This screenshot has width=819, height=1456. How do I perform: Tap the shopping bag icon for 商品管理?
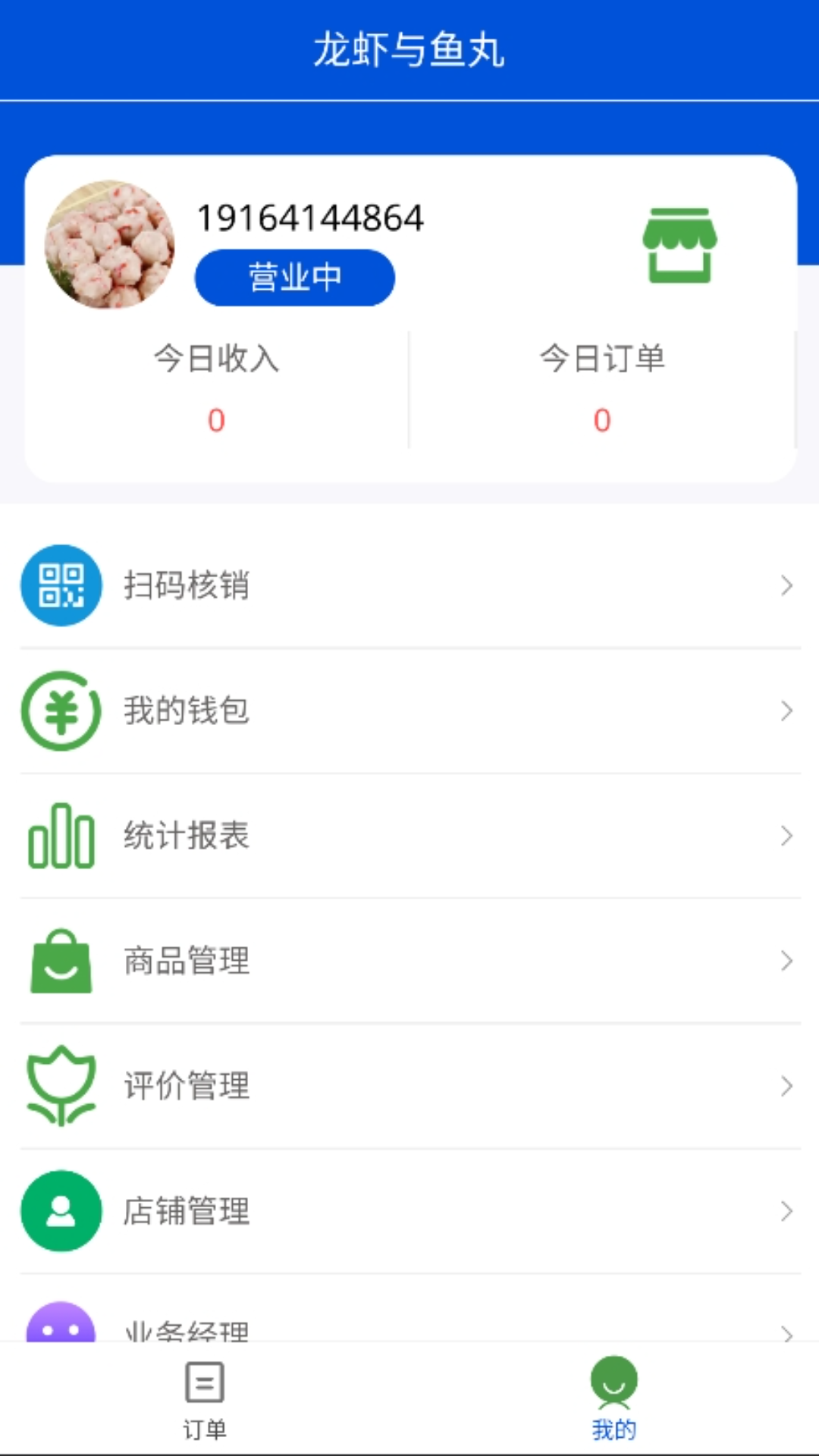[x=61, y=962]
